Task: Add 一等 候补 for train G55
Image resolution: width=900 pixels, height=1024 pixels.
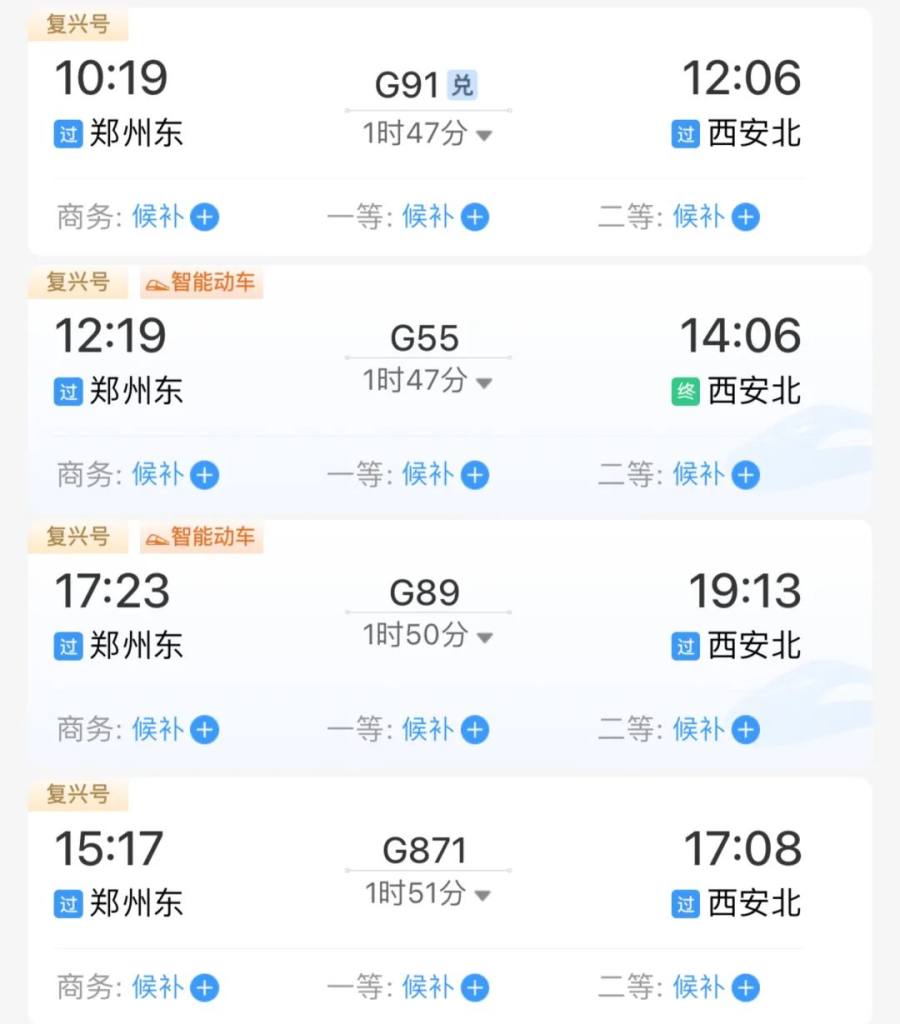Action: tap(474, 475)
